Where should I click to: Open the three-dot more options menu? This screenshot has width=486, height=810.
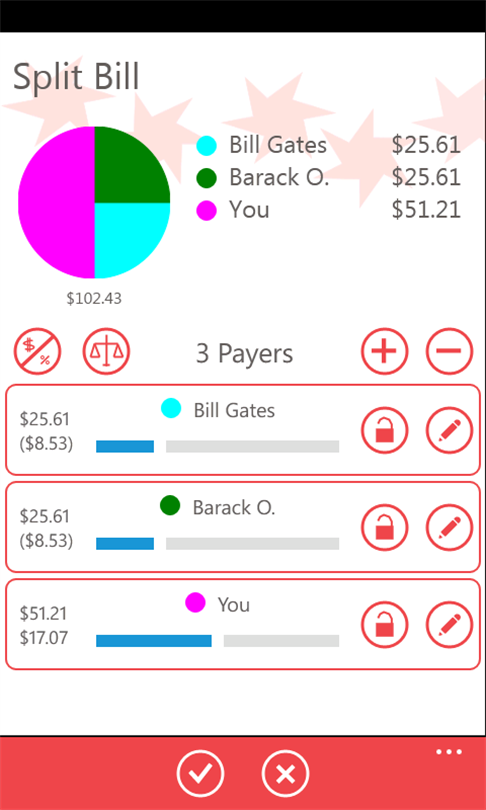pyautogui.click(x=449, y=752)
